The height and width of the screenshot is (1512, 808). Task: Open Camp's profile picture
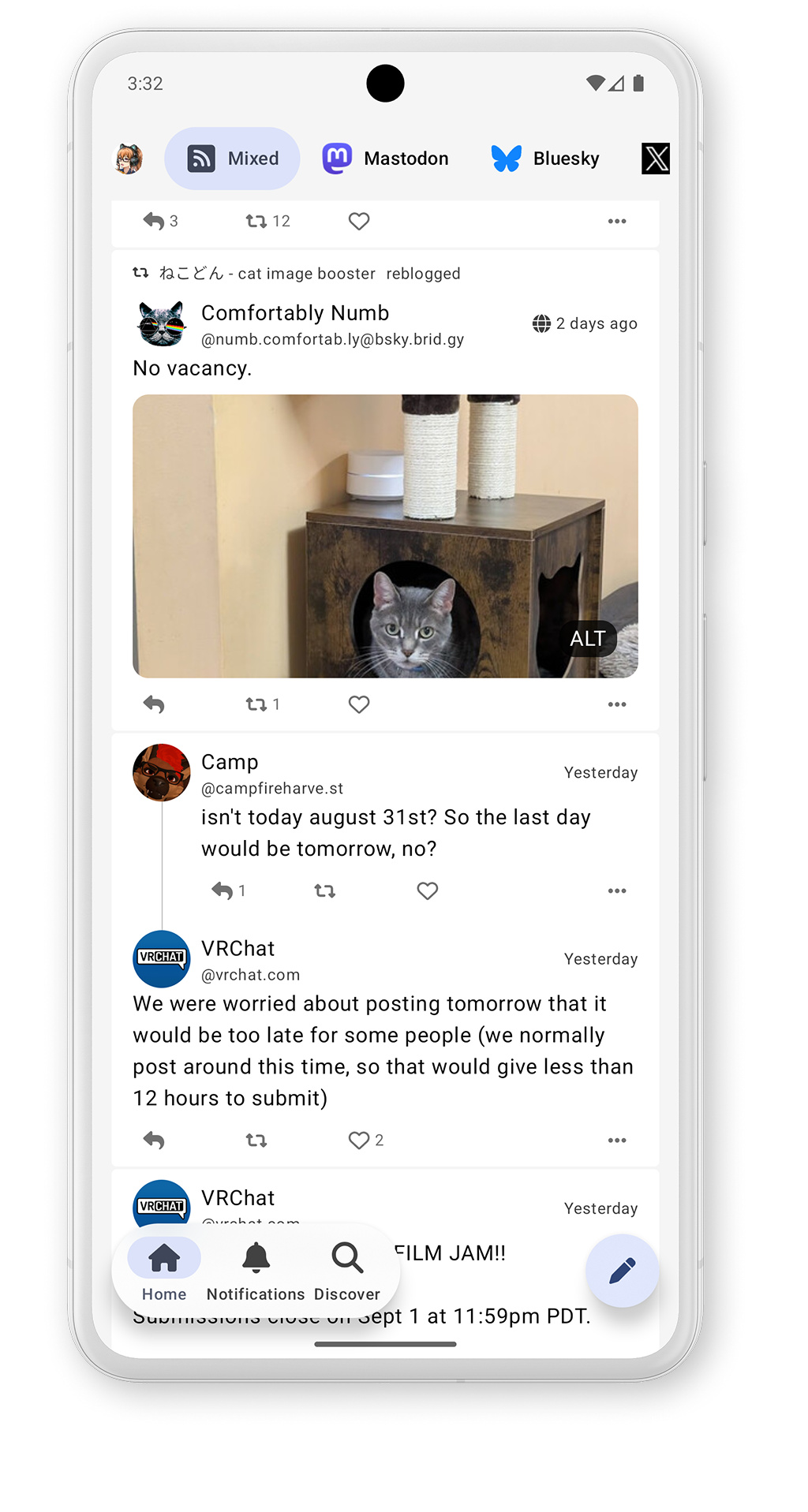pos(162,772)
